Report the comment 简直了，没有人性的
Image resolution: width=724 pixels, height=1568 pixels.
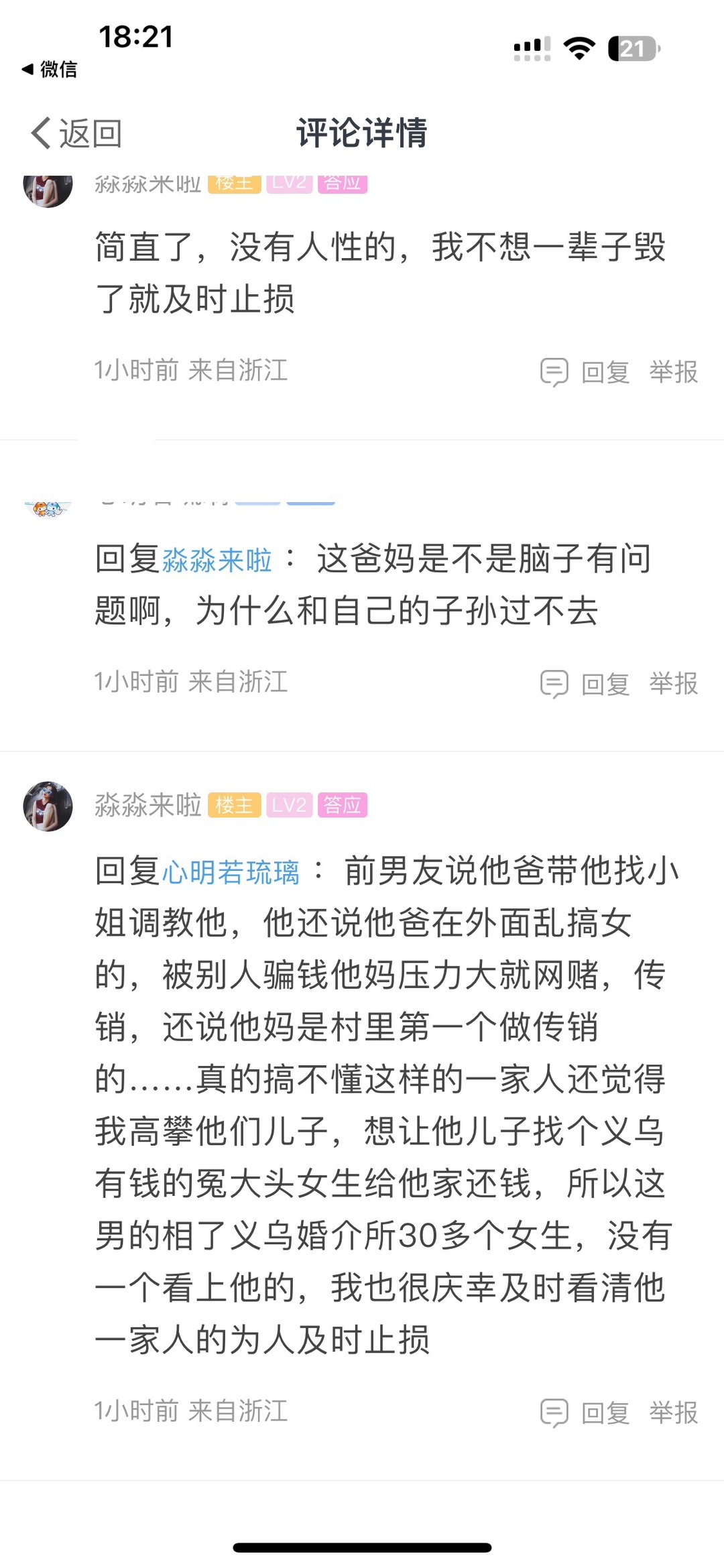tap(673, 371)
